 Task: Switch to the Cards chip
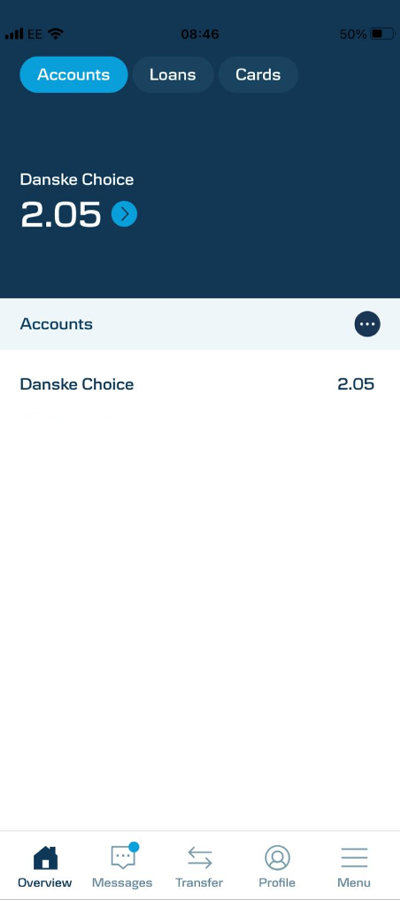click(258, 75)
